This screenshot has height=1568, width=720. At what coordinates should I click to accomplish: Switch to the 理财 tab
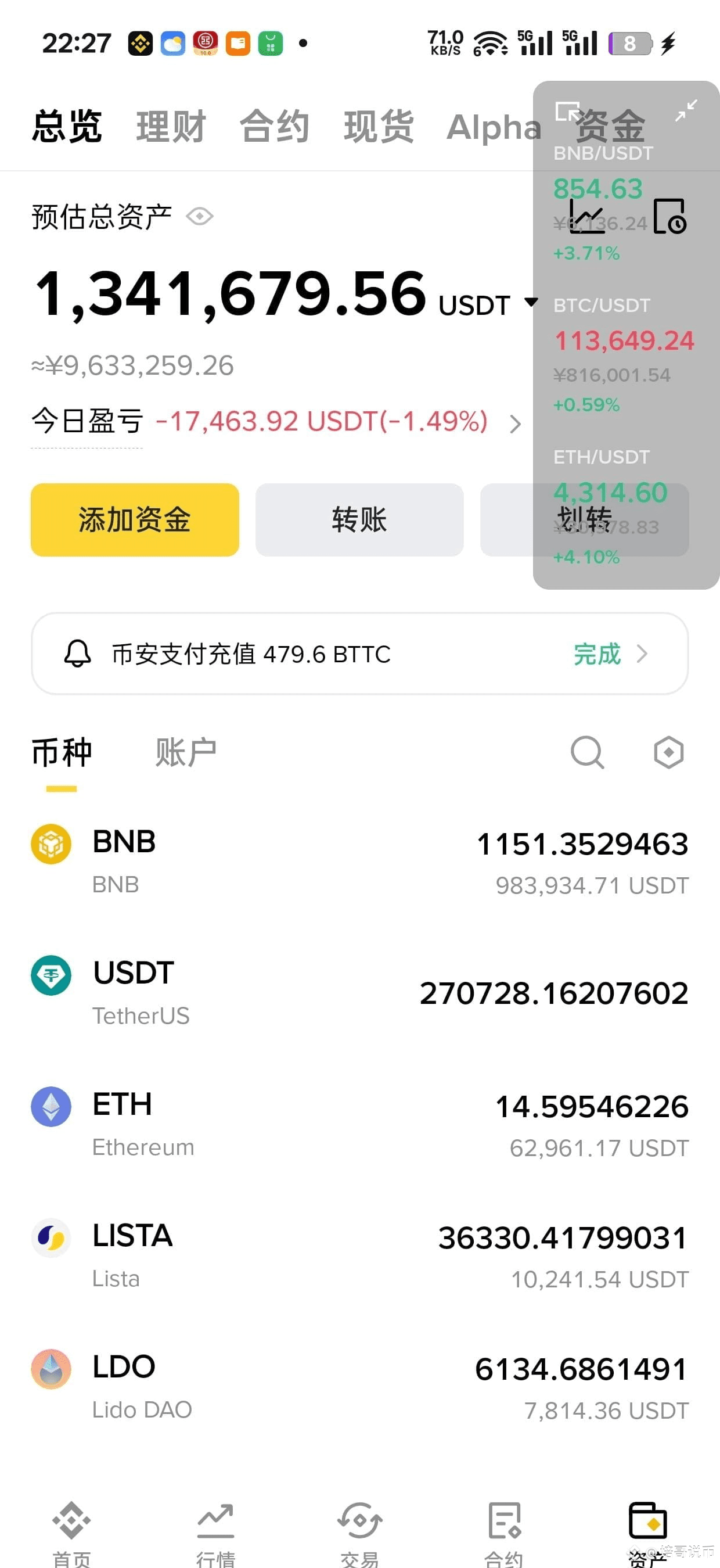click(171, 127)
